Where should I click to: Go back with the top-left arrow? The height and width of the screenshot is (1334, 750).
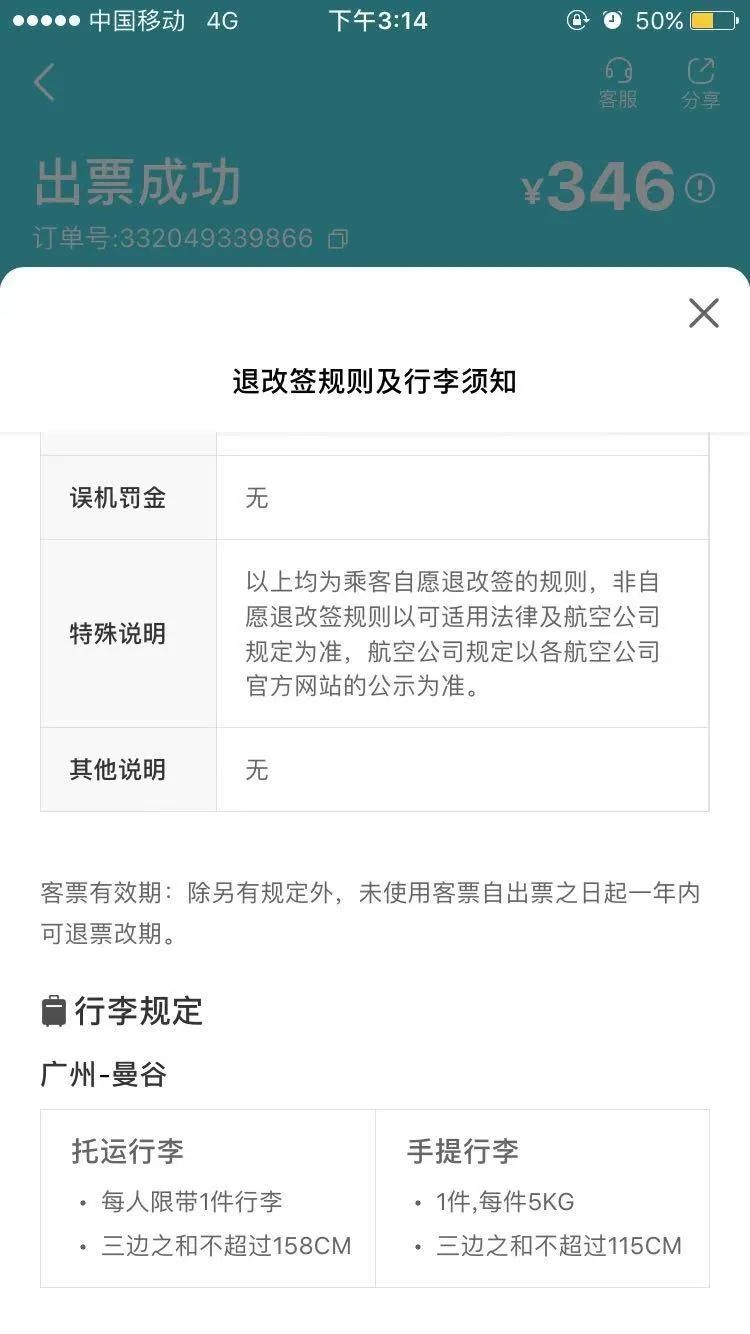44,82
